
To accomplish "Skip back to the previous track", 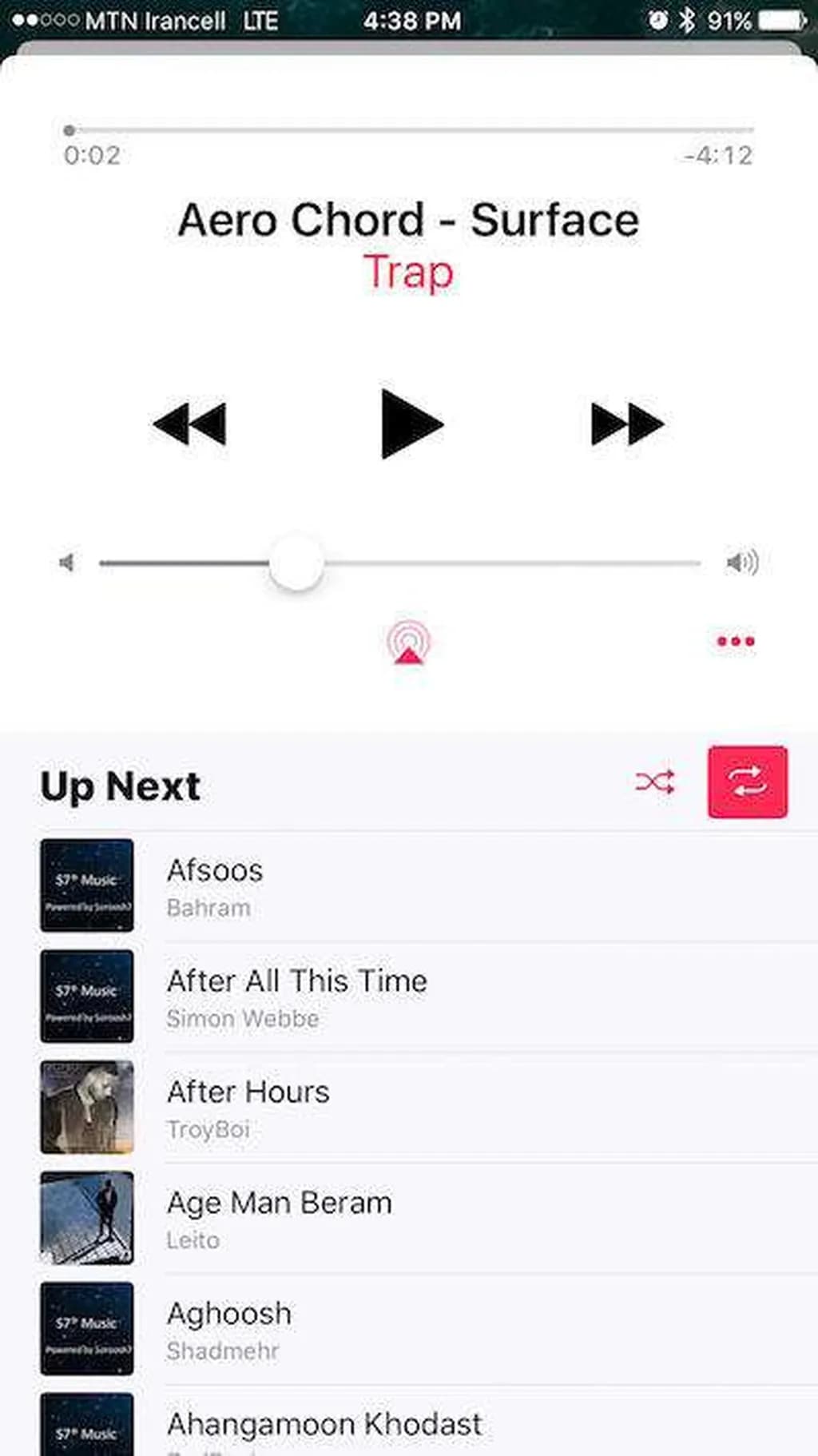I will click(x=190, y=424).
